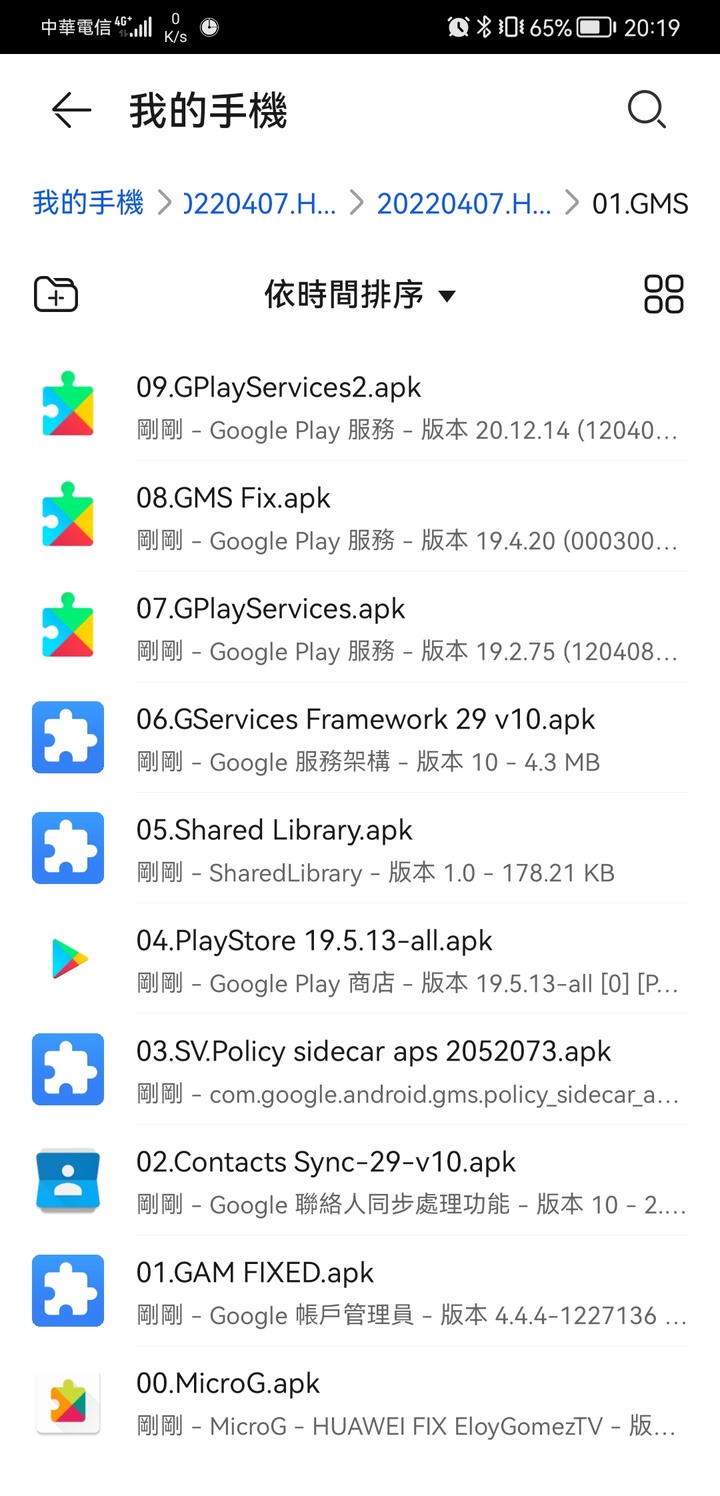
Task: Create a new folder
Action: coord(56,294)
